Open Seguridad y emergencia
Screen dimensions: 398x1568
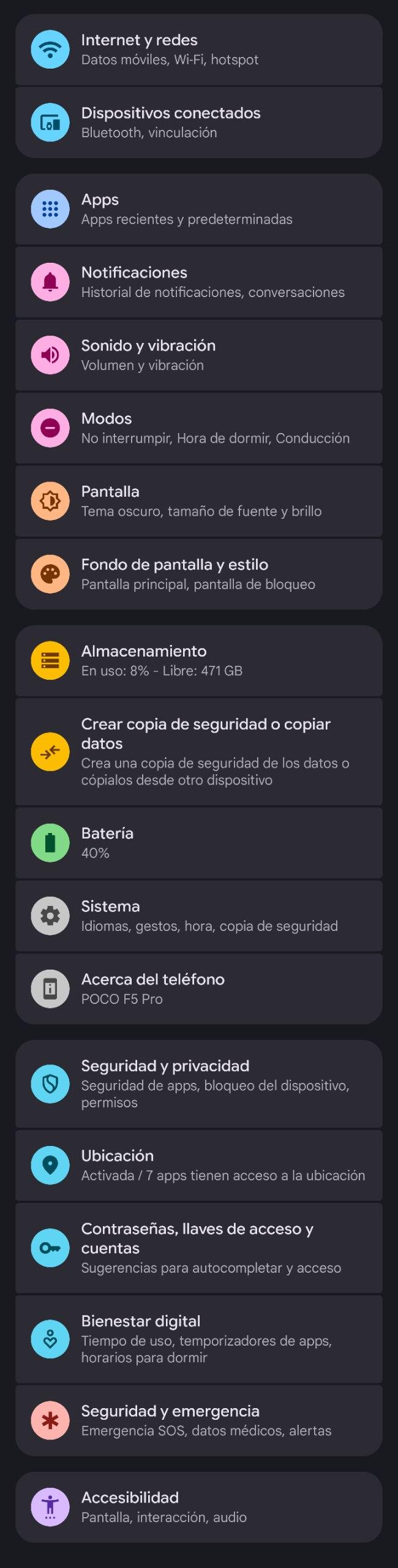(x=198, y=1420)
